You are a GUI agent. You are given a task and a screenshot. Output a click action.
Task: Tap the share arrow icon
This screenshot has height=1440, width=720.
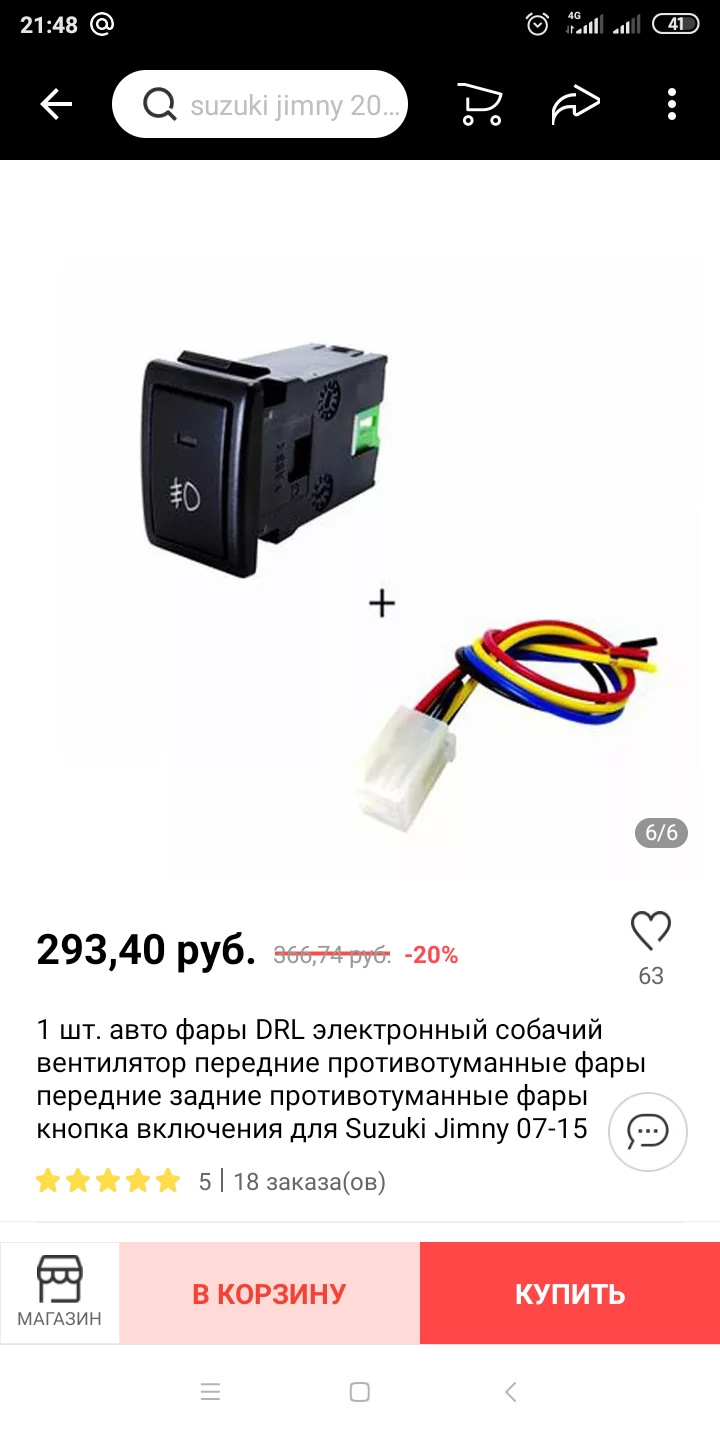(x=577, y=103)
